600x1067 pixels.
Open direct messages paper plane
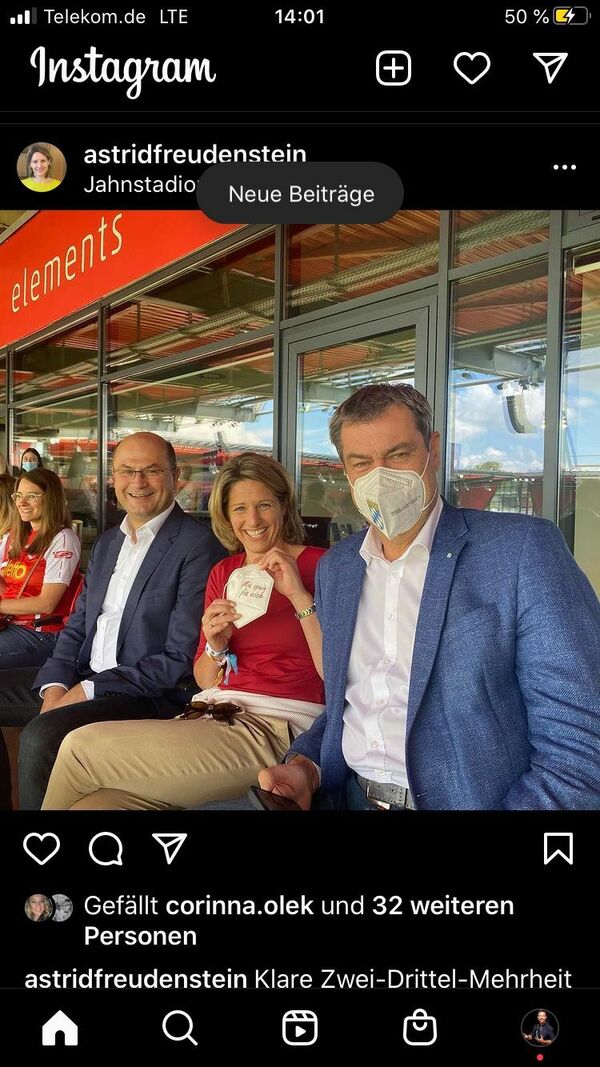(x=550, y=68)
